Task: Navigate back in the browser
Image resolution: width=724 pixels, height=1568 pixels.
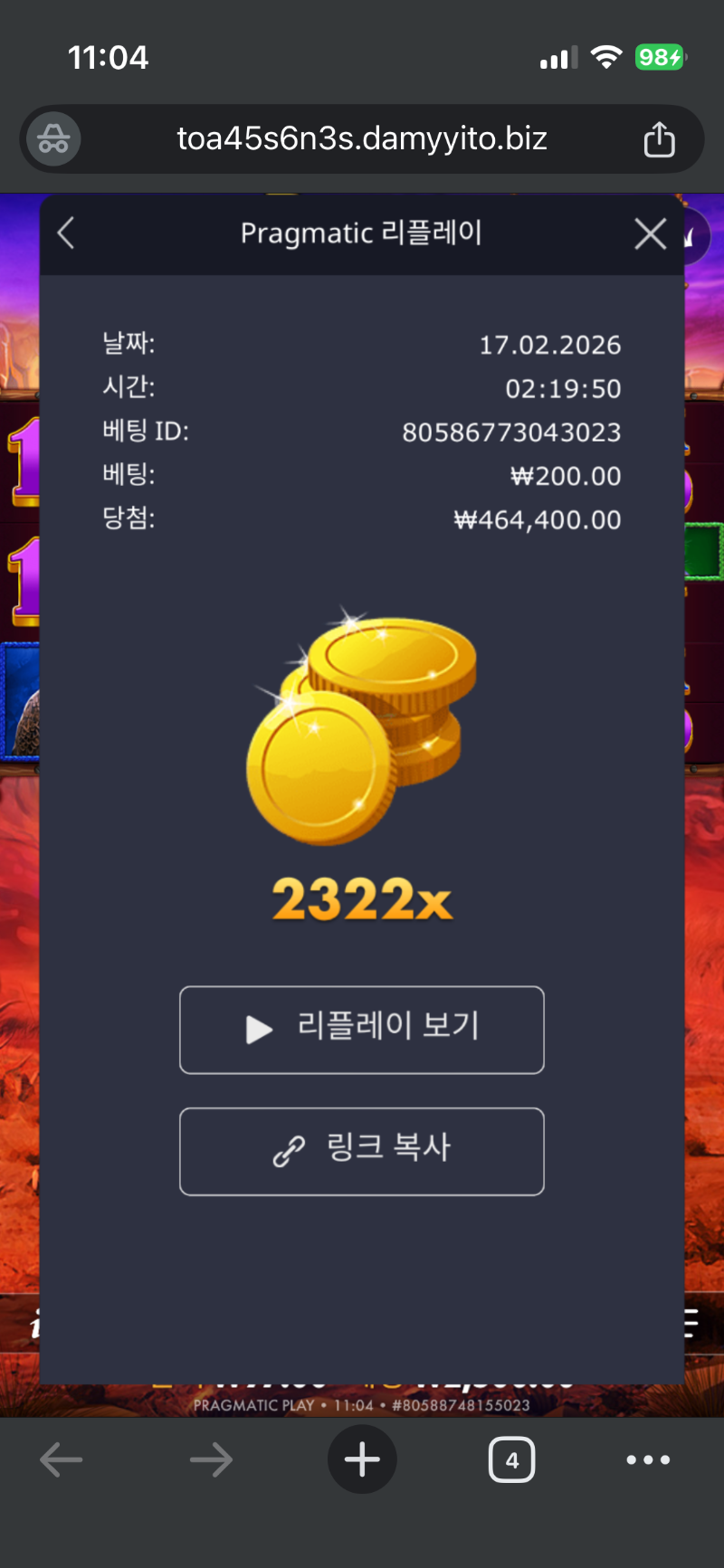Action: click(62, 1459)
